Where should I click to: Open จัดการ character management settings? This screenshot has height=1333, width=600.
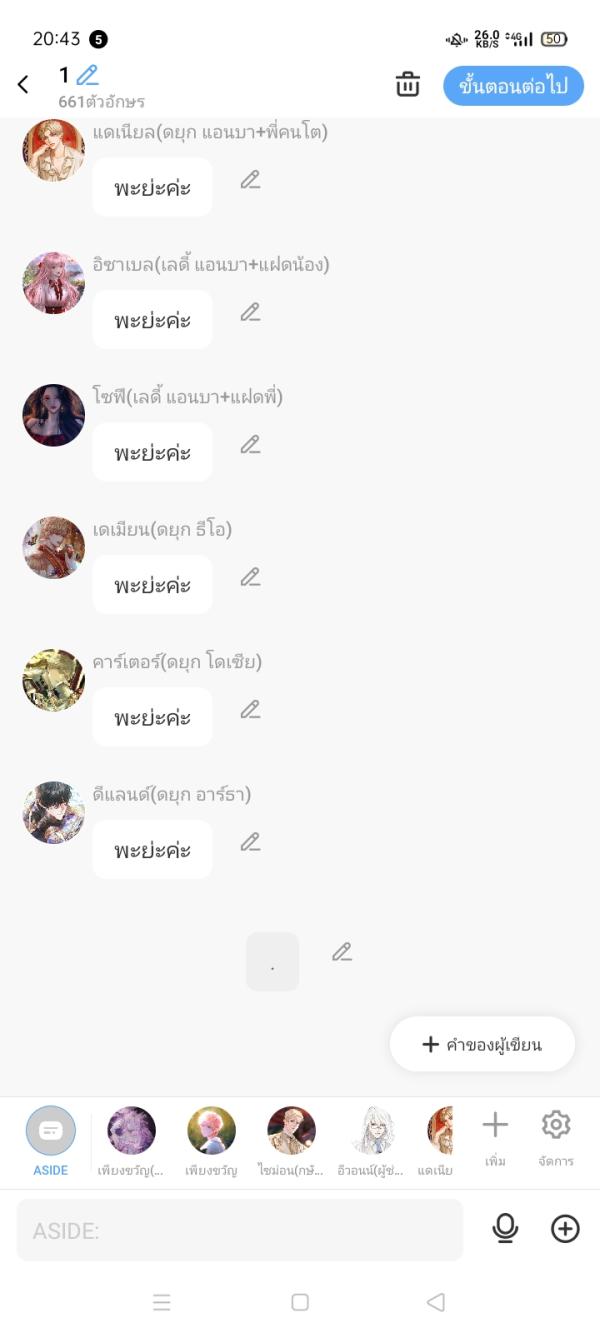(555, 1136)
